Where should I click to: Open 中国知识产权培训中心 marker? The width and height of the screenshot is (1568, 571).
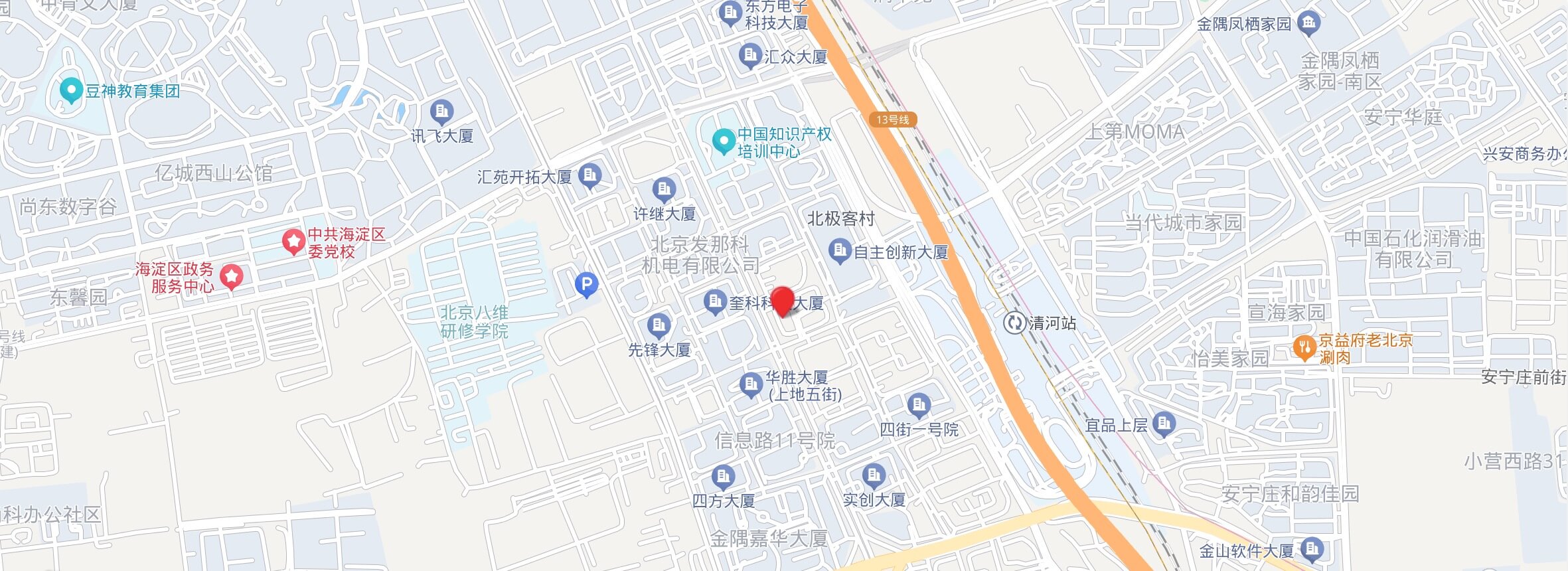click(723, 141)
